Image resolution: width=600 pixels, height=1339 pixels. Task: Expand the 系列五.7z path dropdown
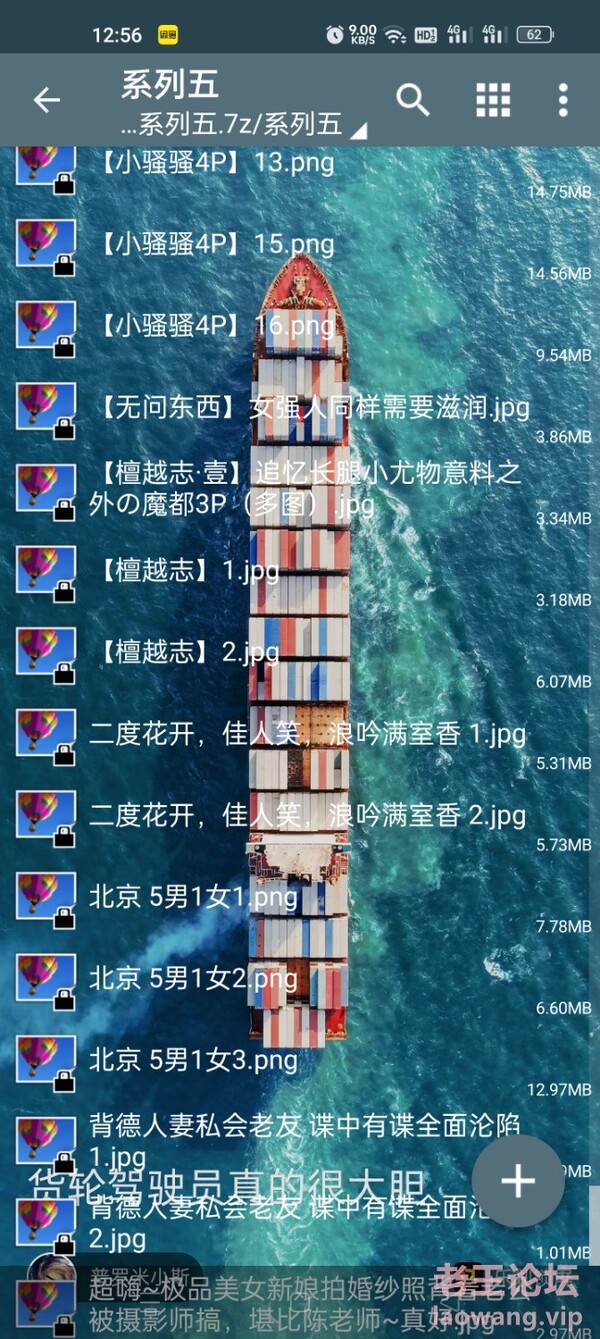240,126
